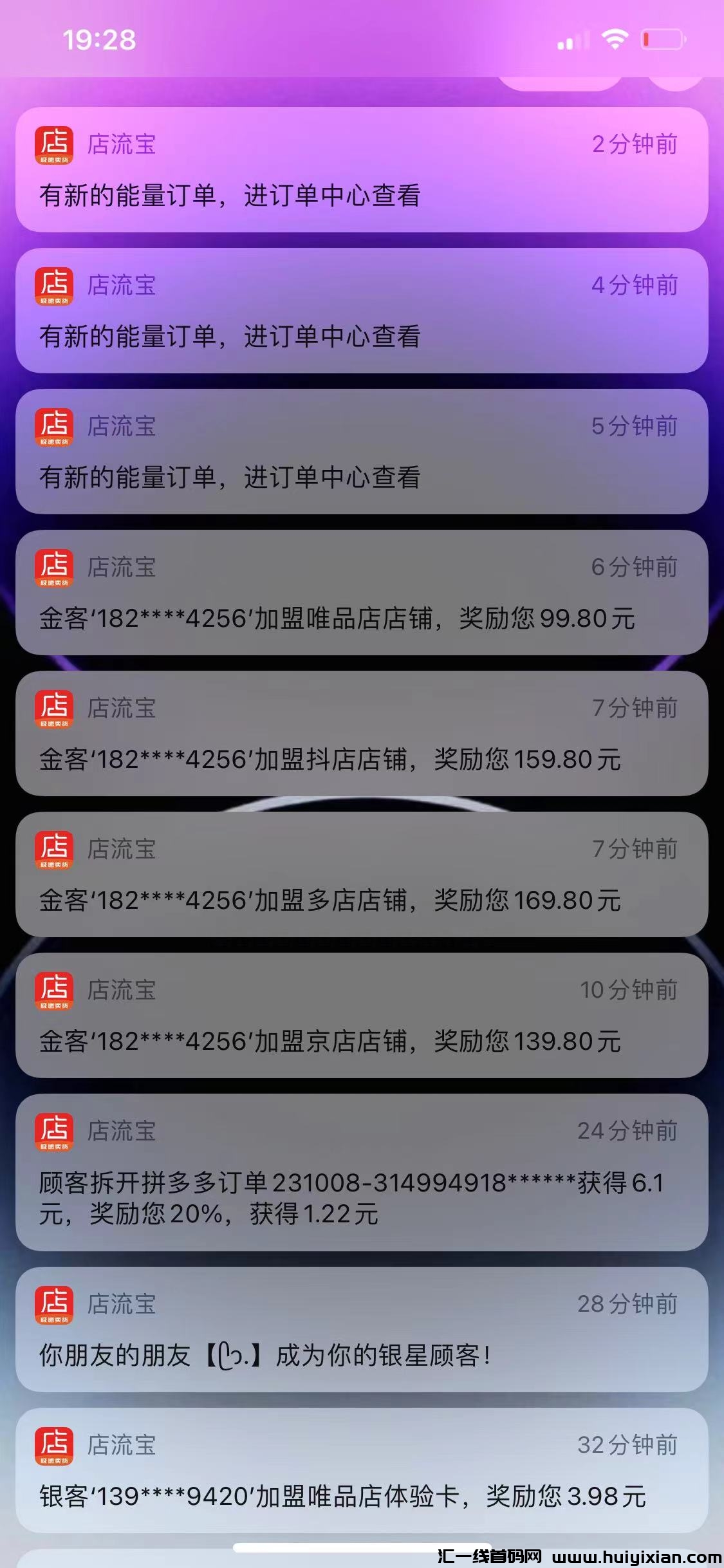This screenshot has height=1568, width=724.
Task: Tap the 19:28 time display in the status bar
Action: pos(100,40)
